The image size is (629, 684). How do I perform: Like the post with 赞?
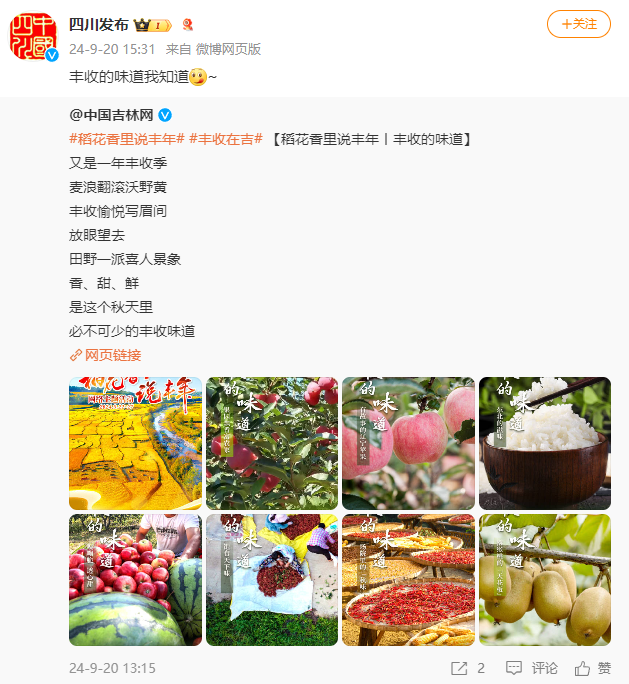(594, 668)
